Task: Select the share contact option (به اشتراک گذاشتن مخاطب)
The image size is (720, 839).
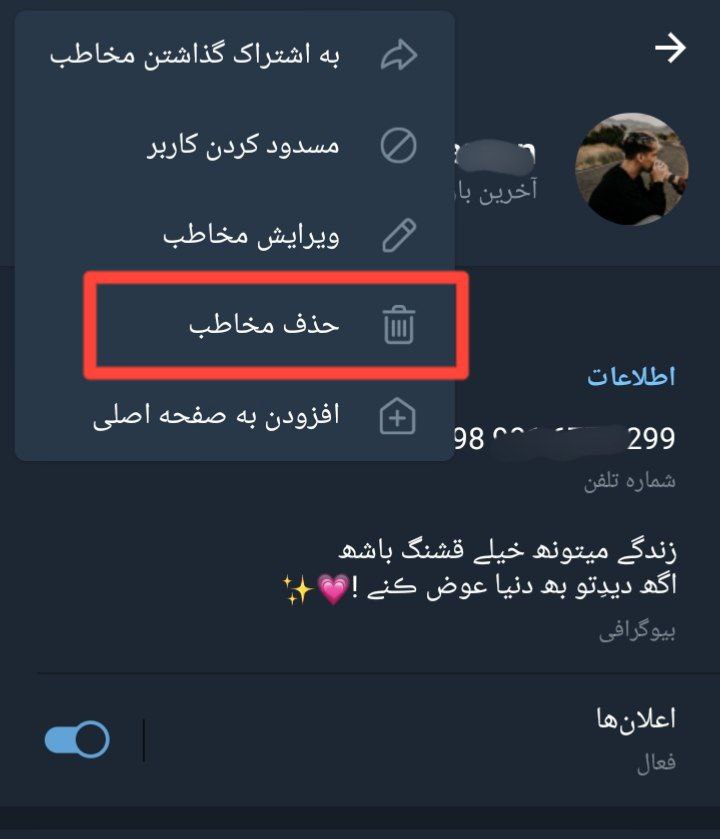Action: tap(235, 56)
